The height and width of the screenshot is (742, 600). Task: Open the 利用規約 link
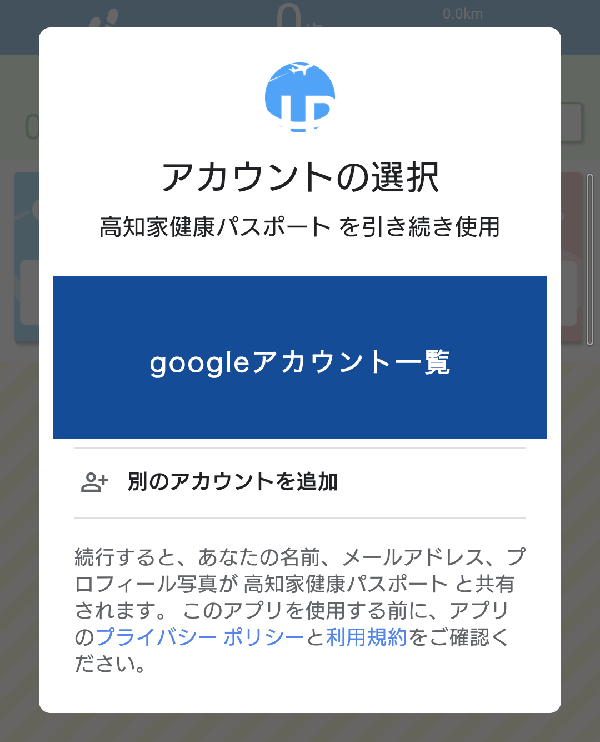coord(366,638)
